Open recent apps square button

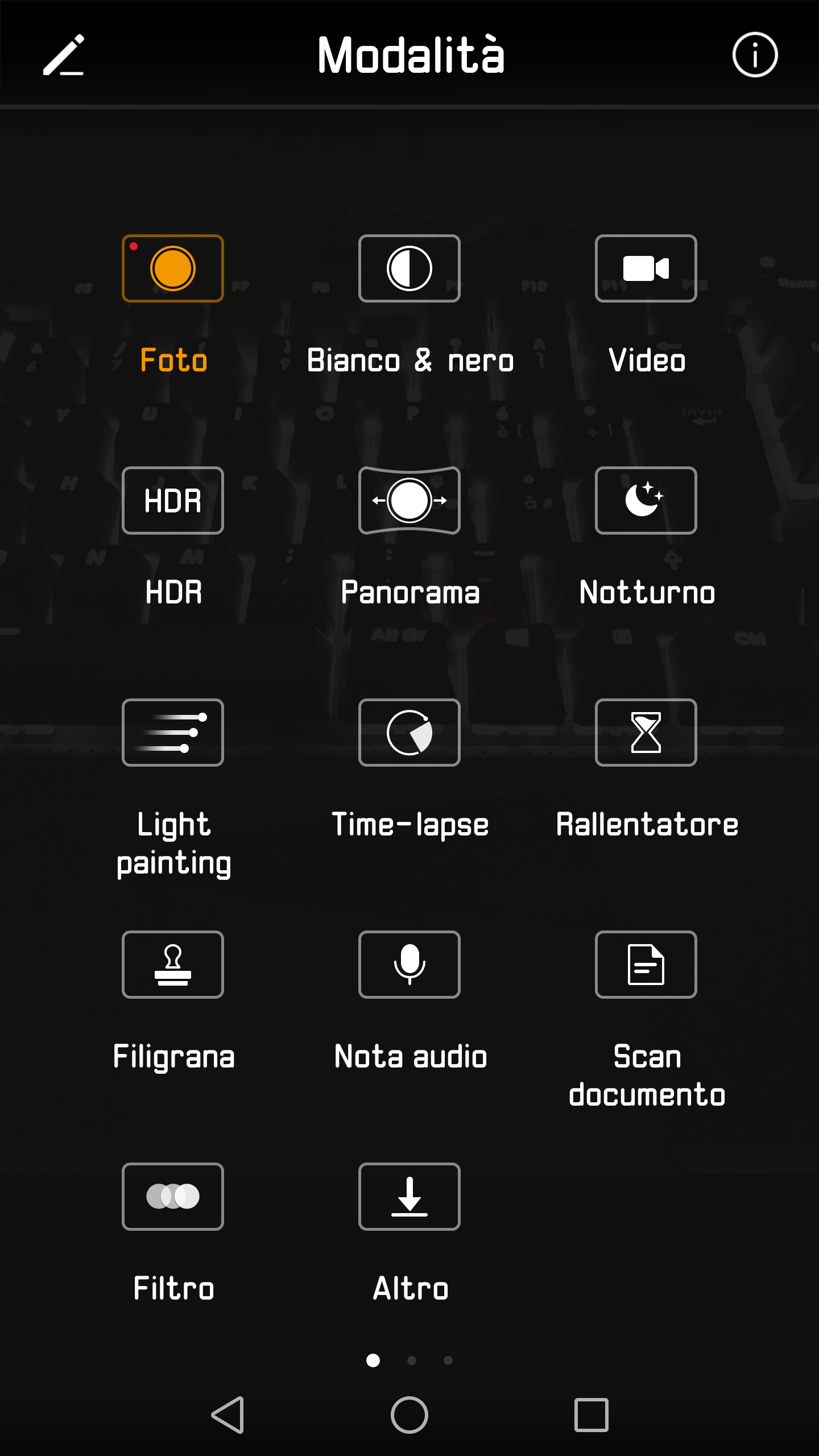click(x=591, y=1414)
